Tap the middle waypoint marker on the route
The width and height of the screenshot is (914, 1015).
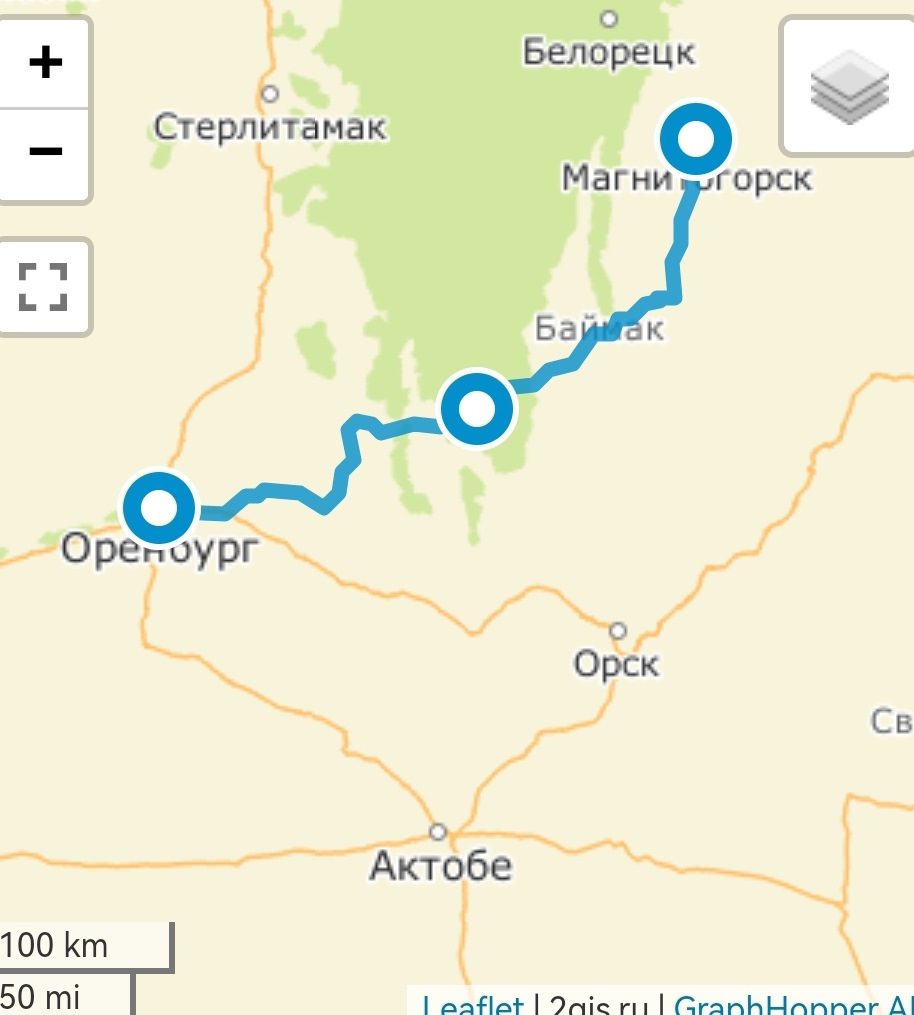point(477,408)
